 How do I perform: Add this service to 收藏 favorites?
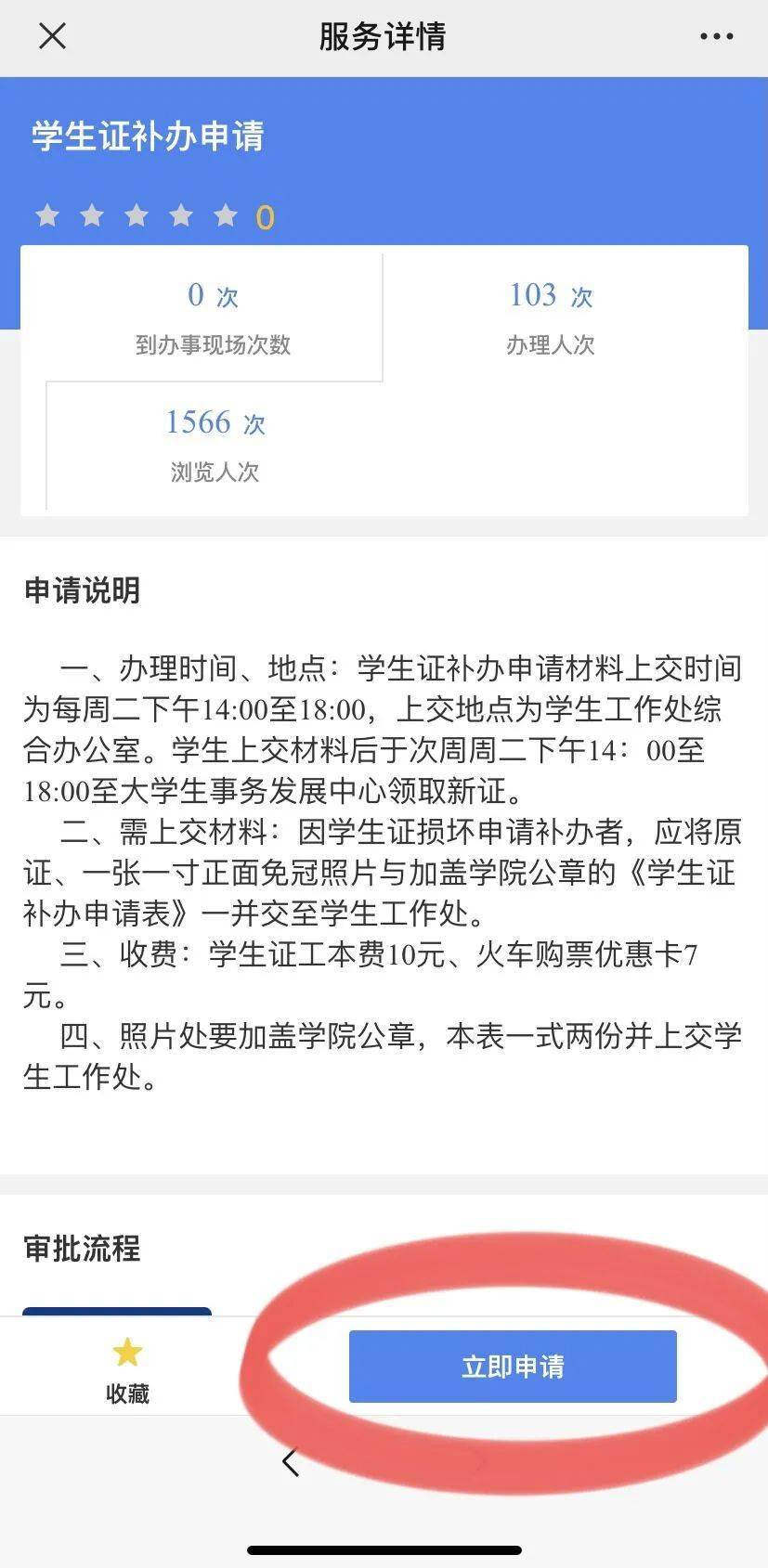tap(127, 1367)
